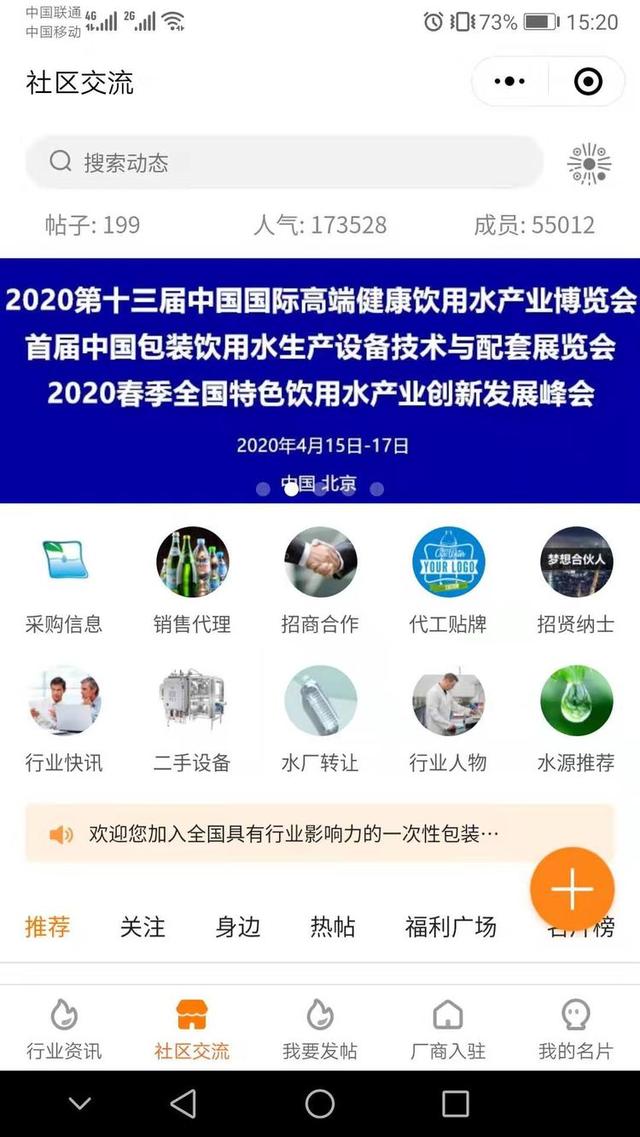Open 我要发帖 in bottom navigation
Viewport: 640px width, 1137px height.
(x=320, y=1029)
